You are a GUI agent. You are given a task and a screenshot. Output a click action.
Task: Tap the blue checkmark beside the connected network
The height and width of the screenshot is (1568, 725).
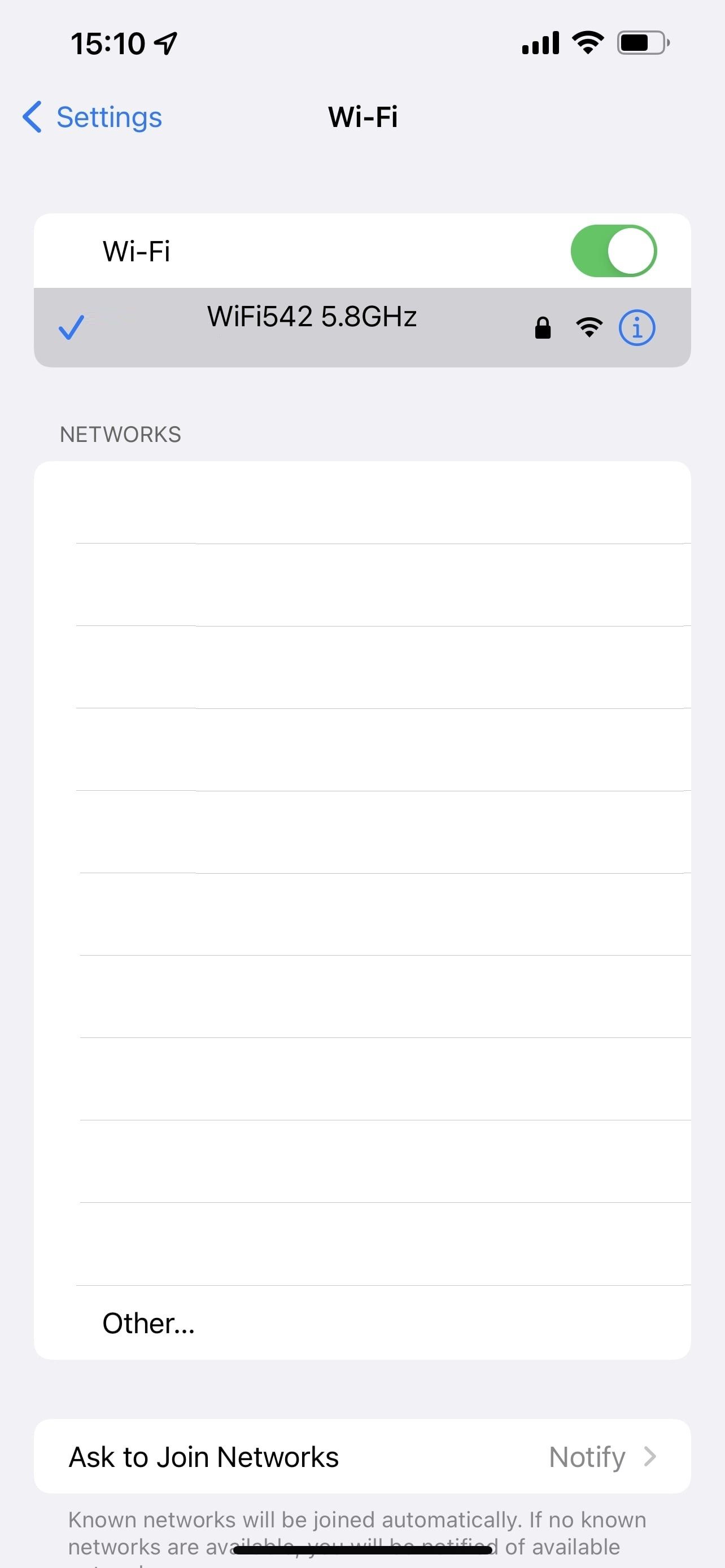(72, 327)
